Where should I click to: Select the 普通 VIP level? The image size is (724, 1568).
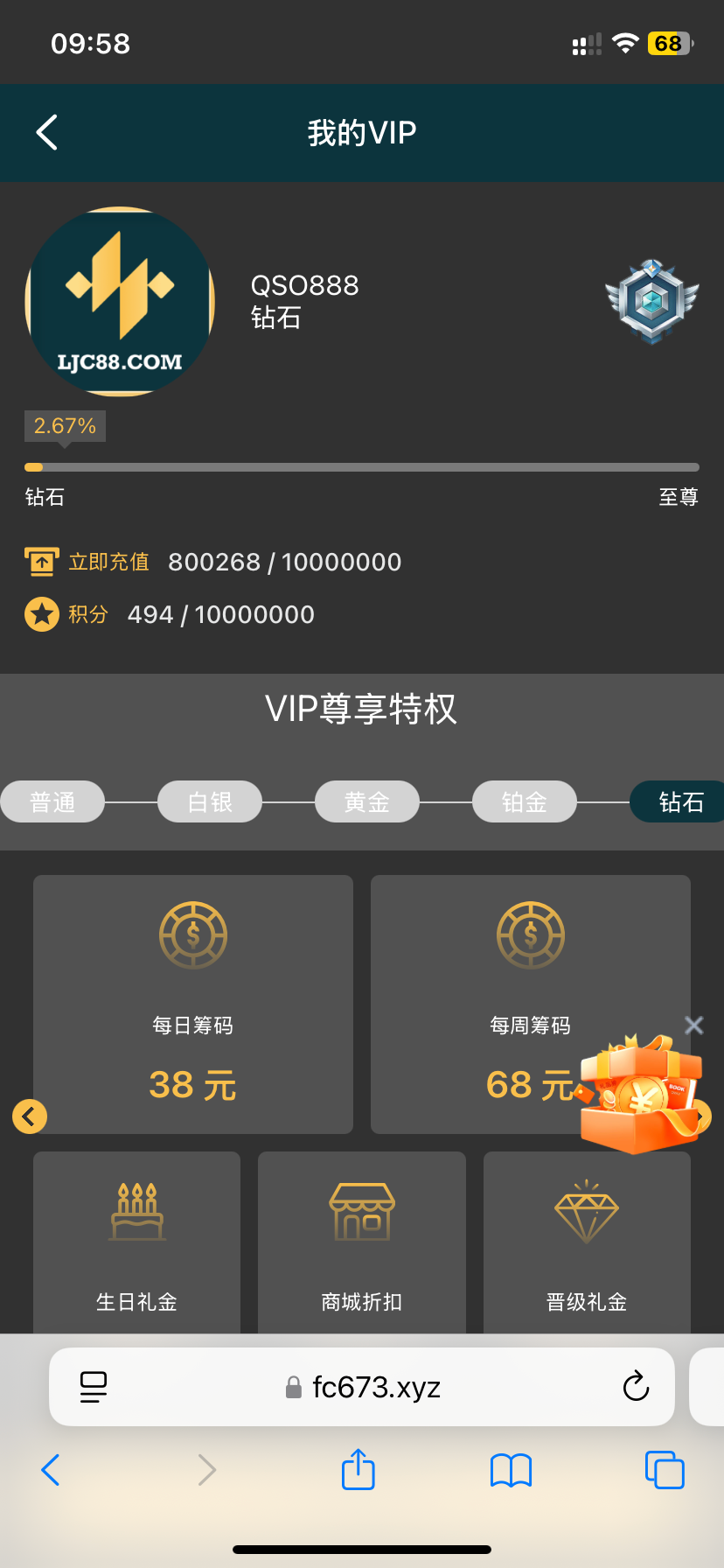52,801
